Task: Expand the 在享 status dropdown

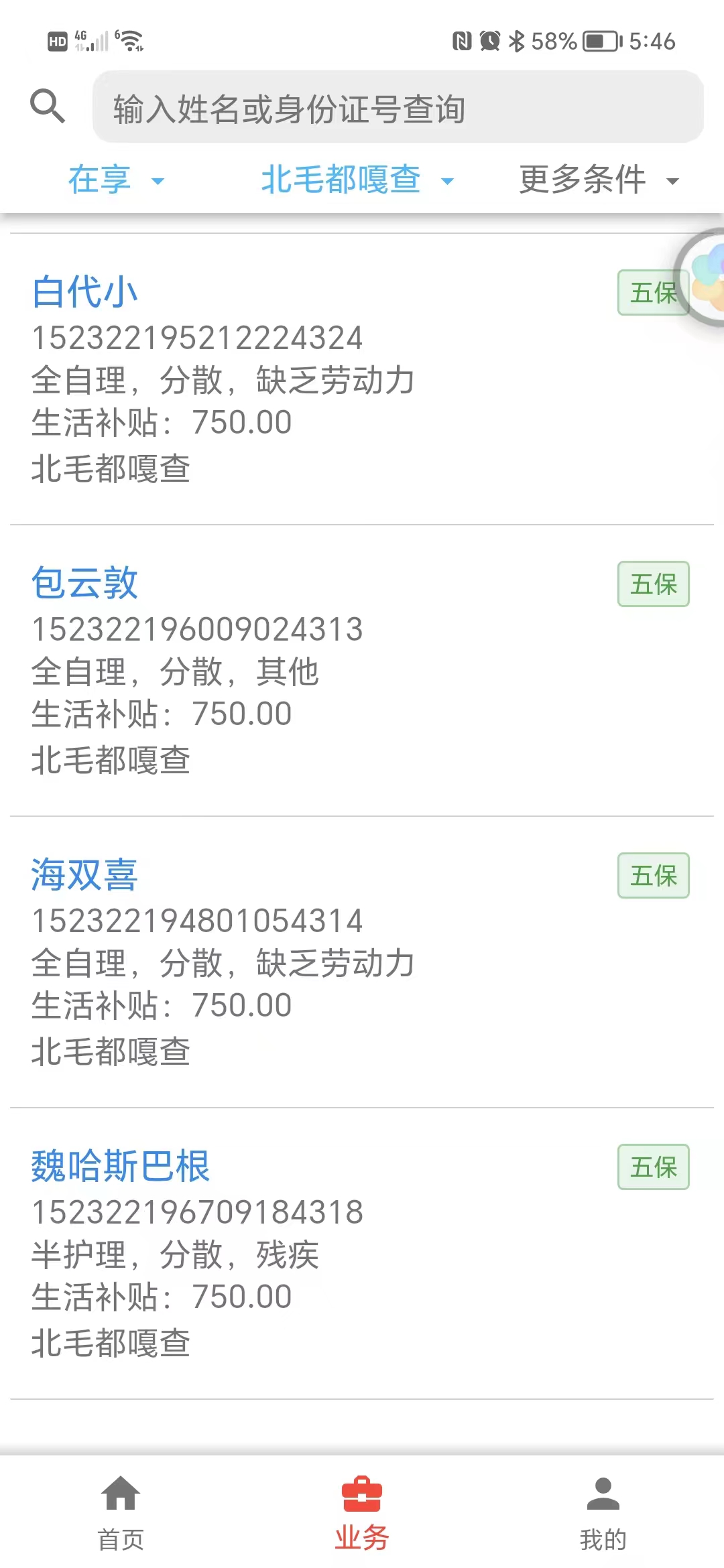Action: [117, 180]
